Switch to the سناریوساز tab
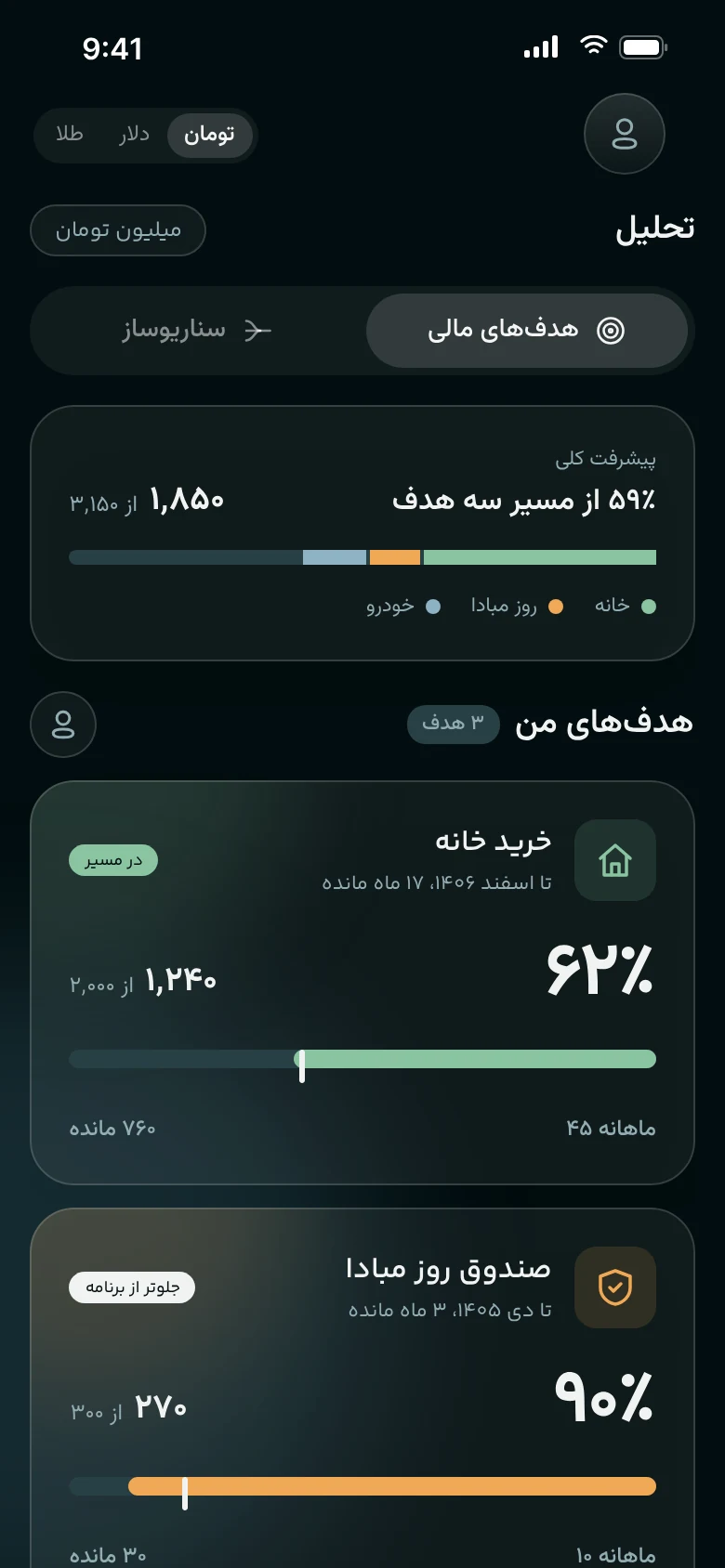 (x=197, y=331)
